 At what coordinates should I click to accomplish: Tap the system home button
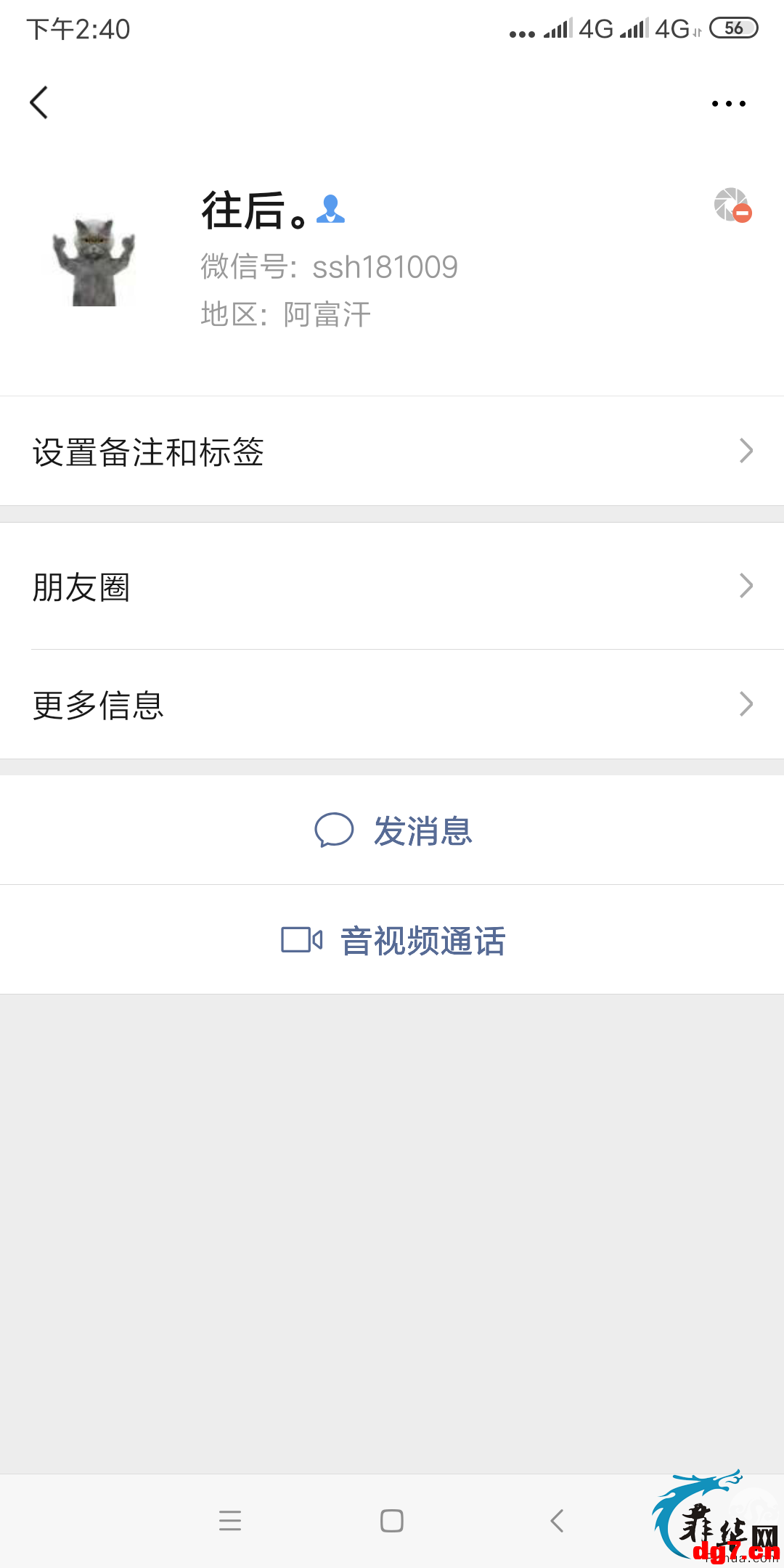pos(392,1520)
